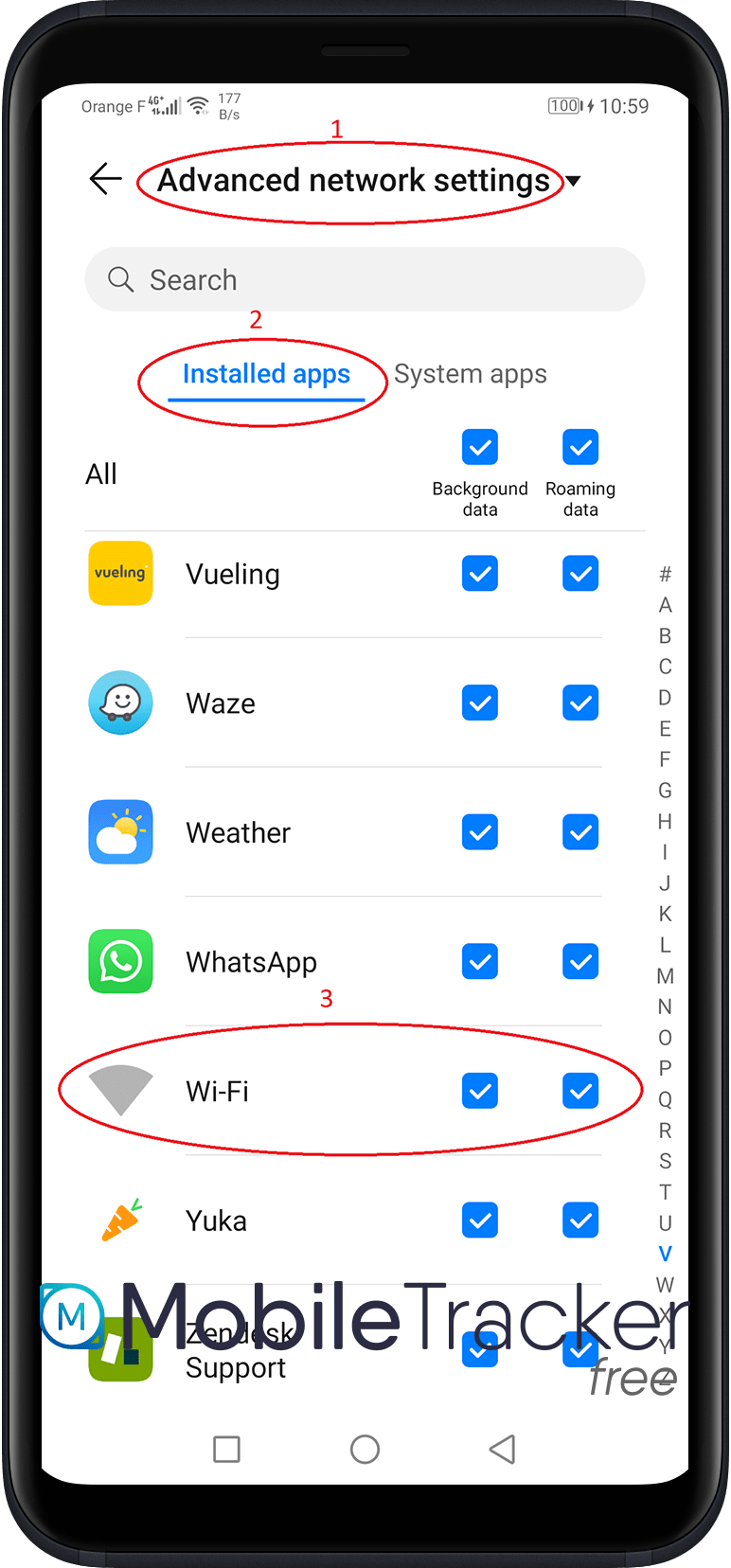Turn off roaming data for Waze
Screen dimensions: 731x1568
click(580, 704)
